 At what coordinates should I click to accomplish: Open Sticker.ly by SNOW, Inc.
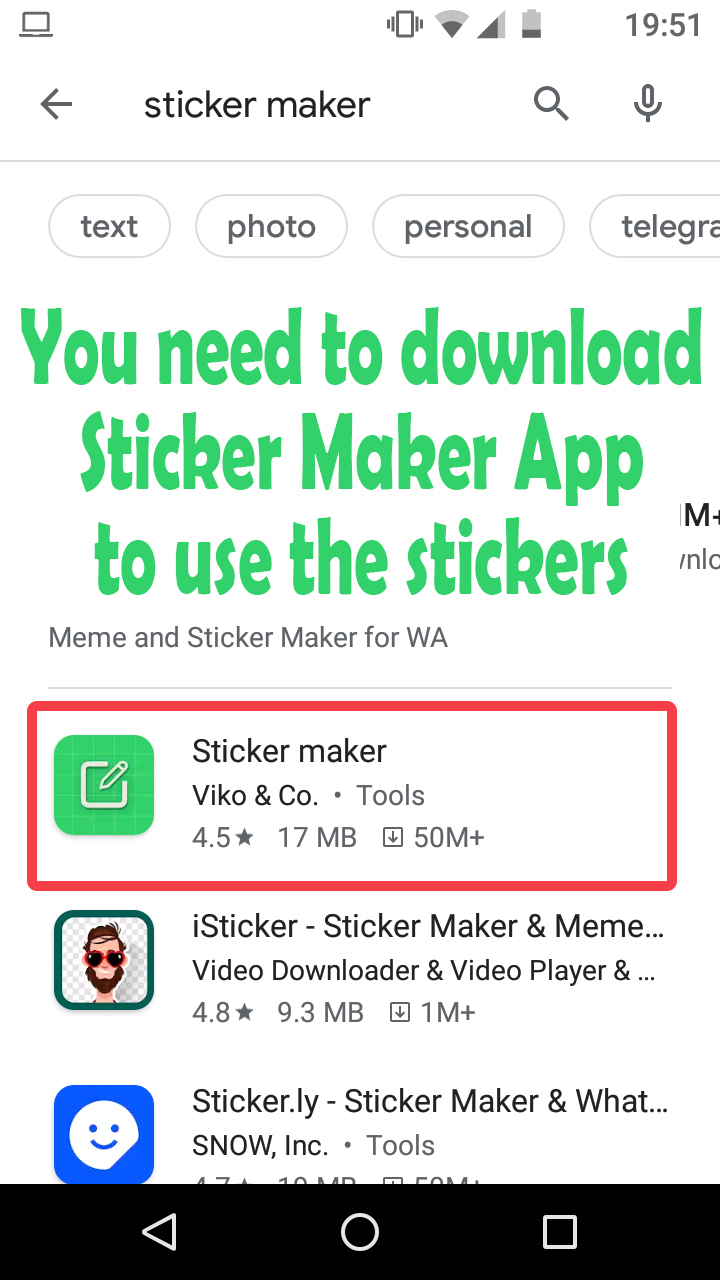point(360,1130)
